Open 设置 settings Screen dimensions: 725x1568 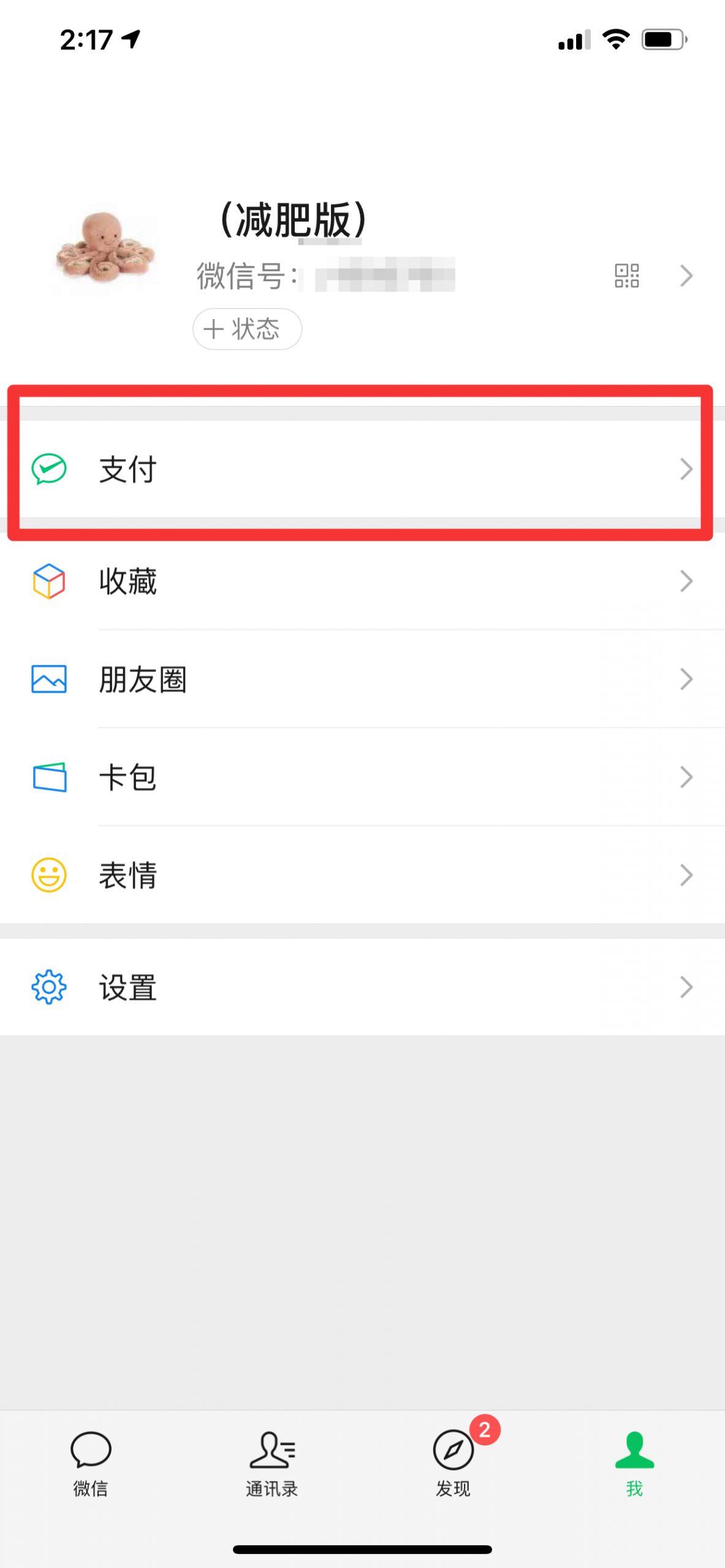coord(362,987)
